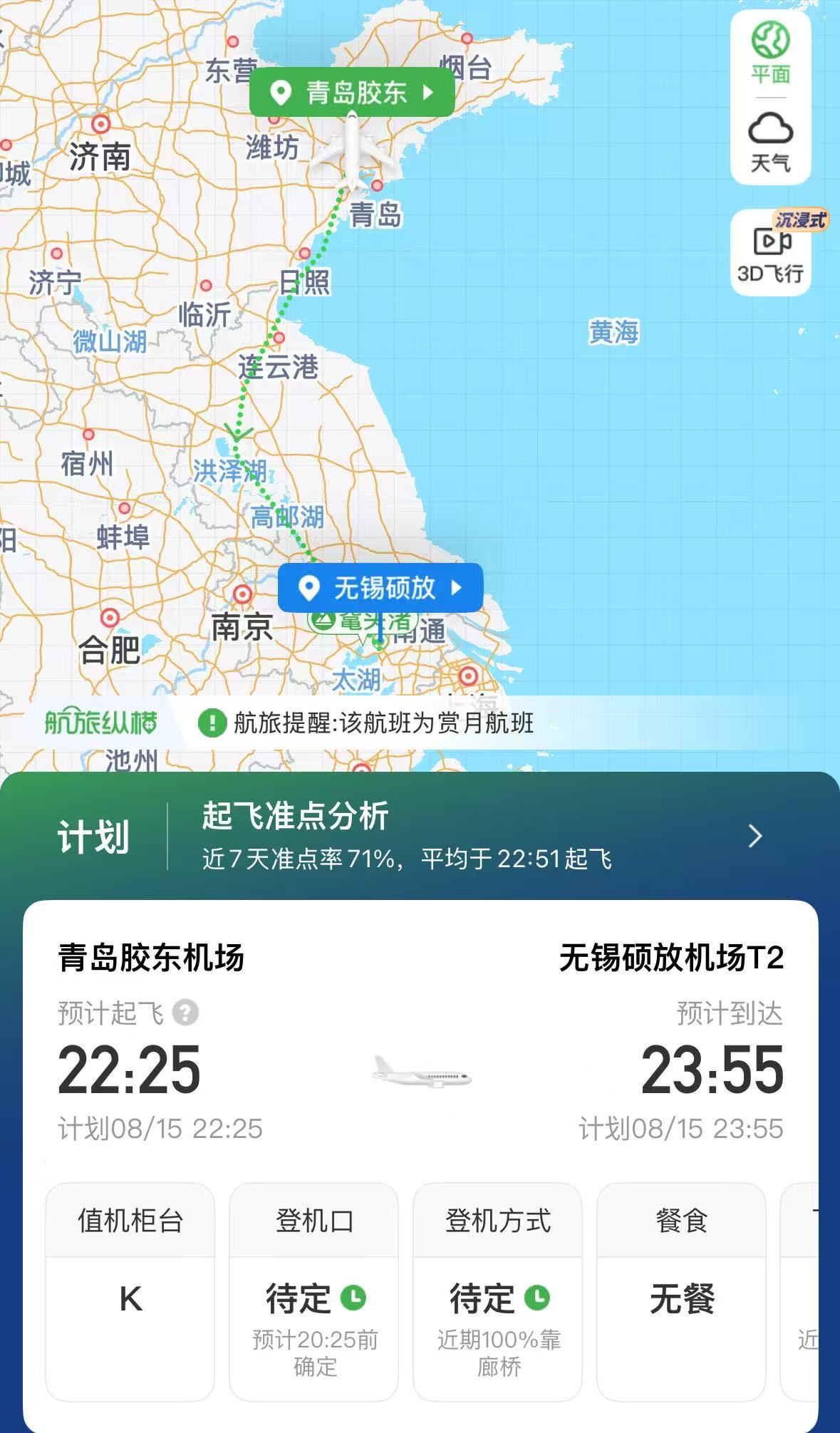Tap the help icon beside 预计起飞

(x=186, y=1013)
